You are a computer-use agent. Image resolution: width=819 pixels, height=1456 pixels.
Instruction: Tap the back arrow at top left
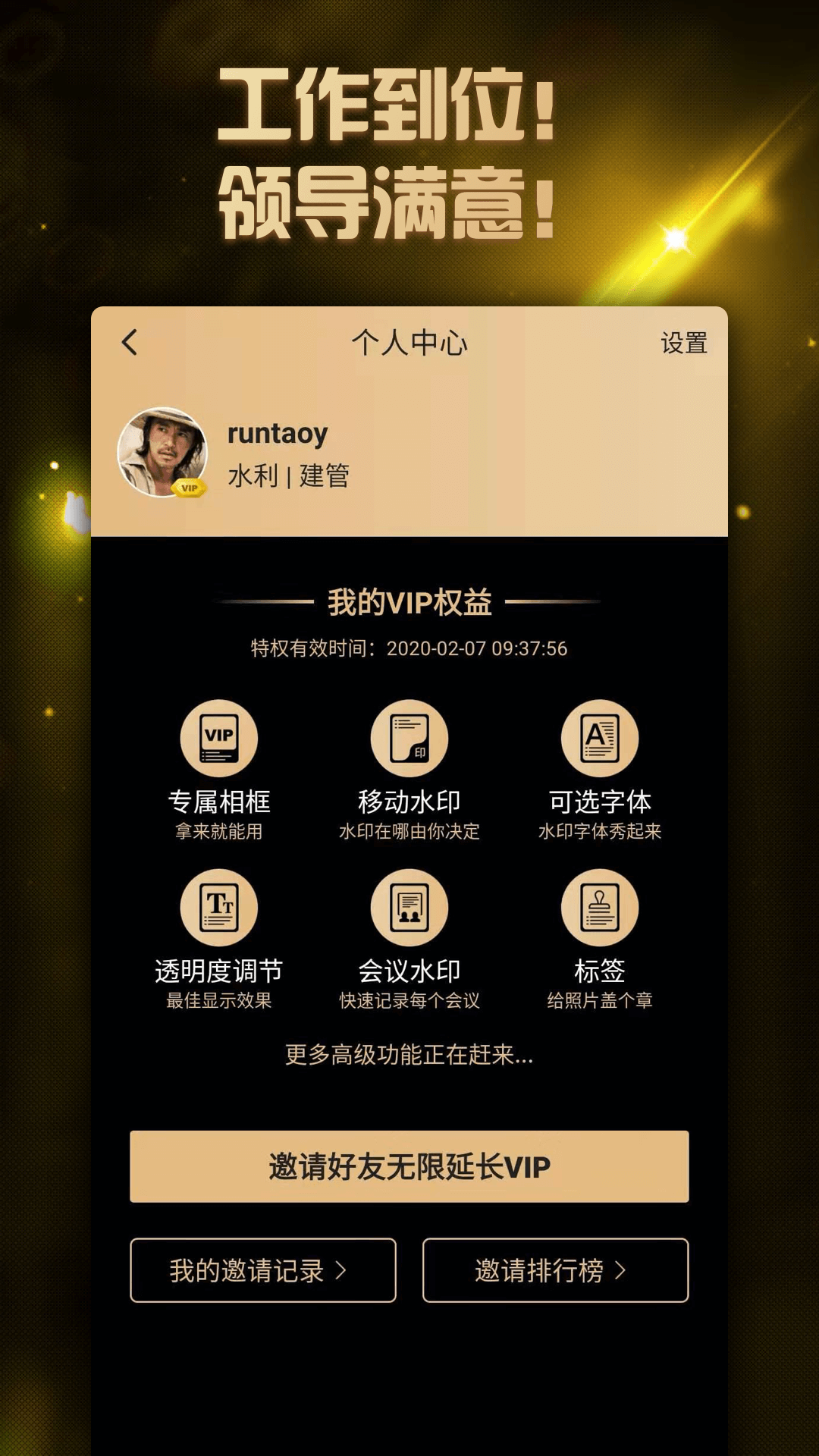(x=130, y=342)
